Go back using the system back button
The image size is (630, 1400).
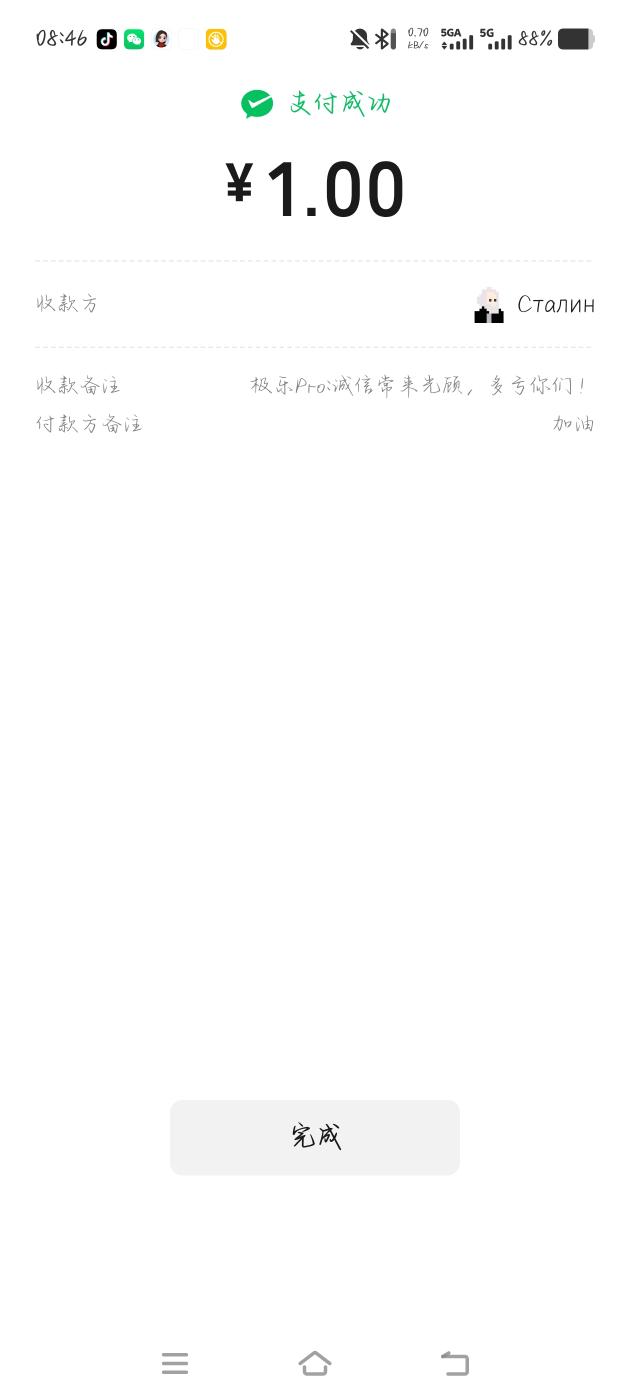455,1363
